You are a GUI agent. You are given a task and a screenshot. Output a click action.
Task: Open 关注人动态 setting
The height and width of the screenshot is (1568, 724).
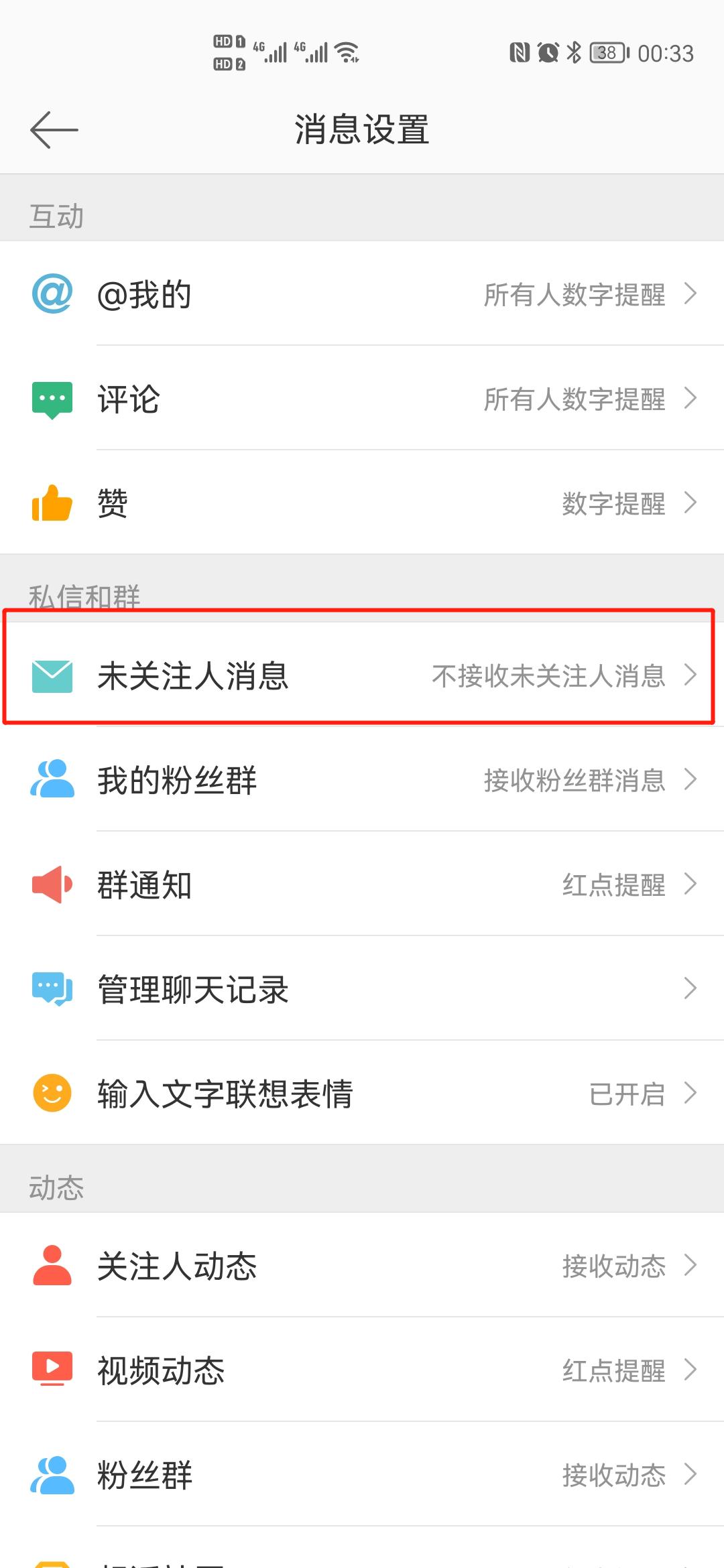(362, 1265)
